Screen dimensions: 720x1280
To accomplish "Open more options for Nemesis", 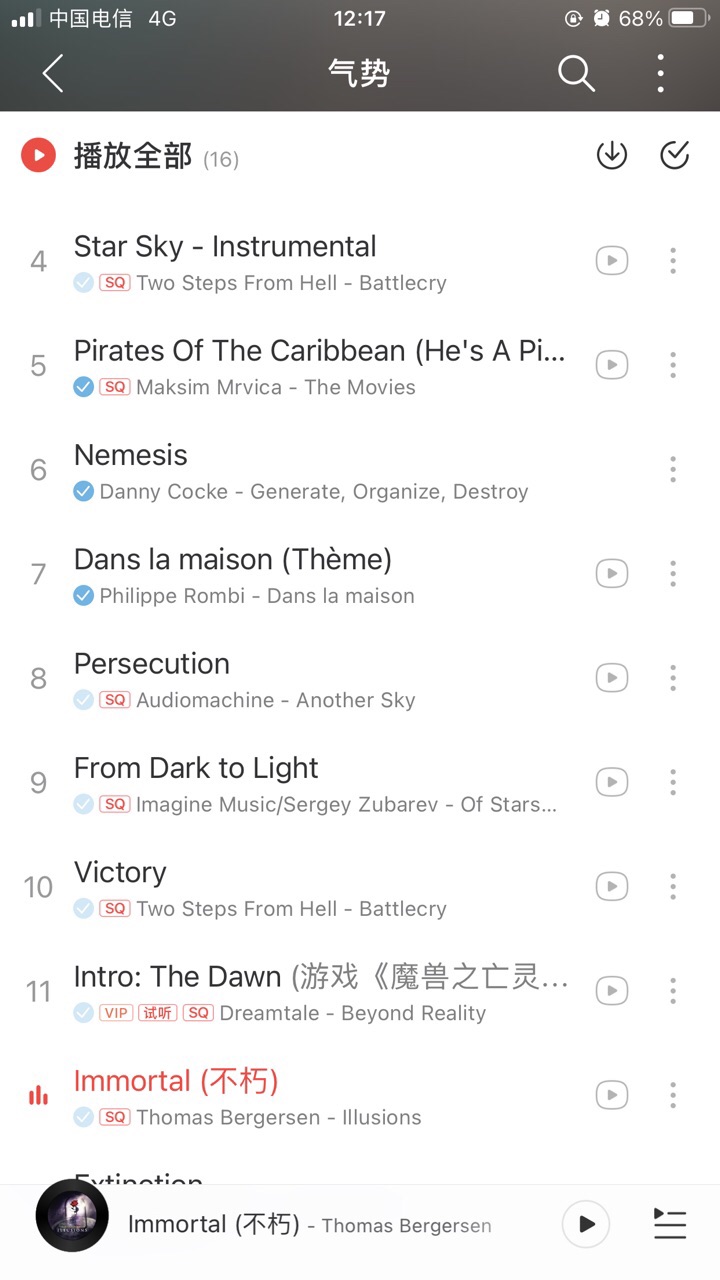I will click(673, 469).
